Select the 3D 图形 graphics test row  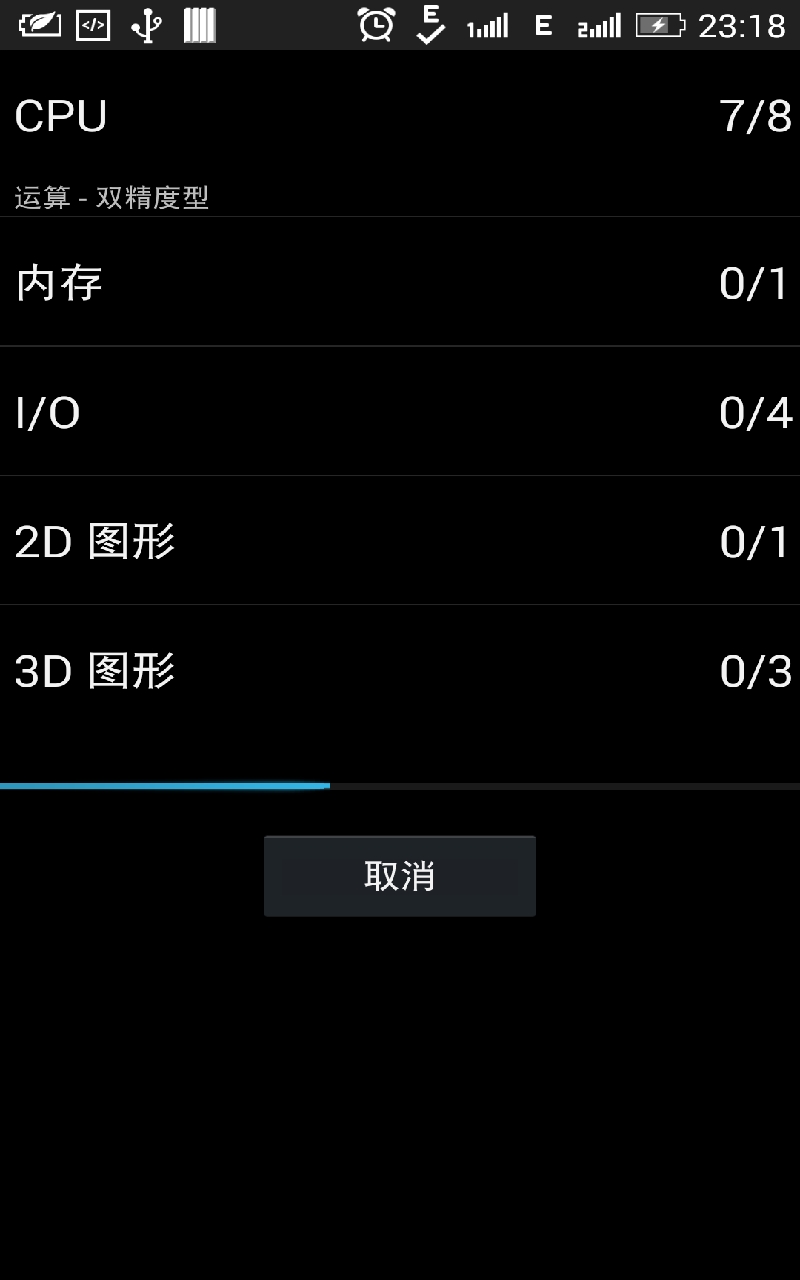400,670
